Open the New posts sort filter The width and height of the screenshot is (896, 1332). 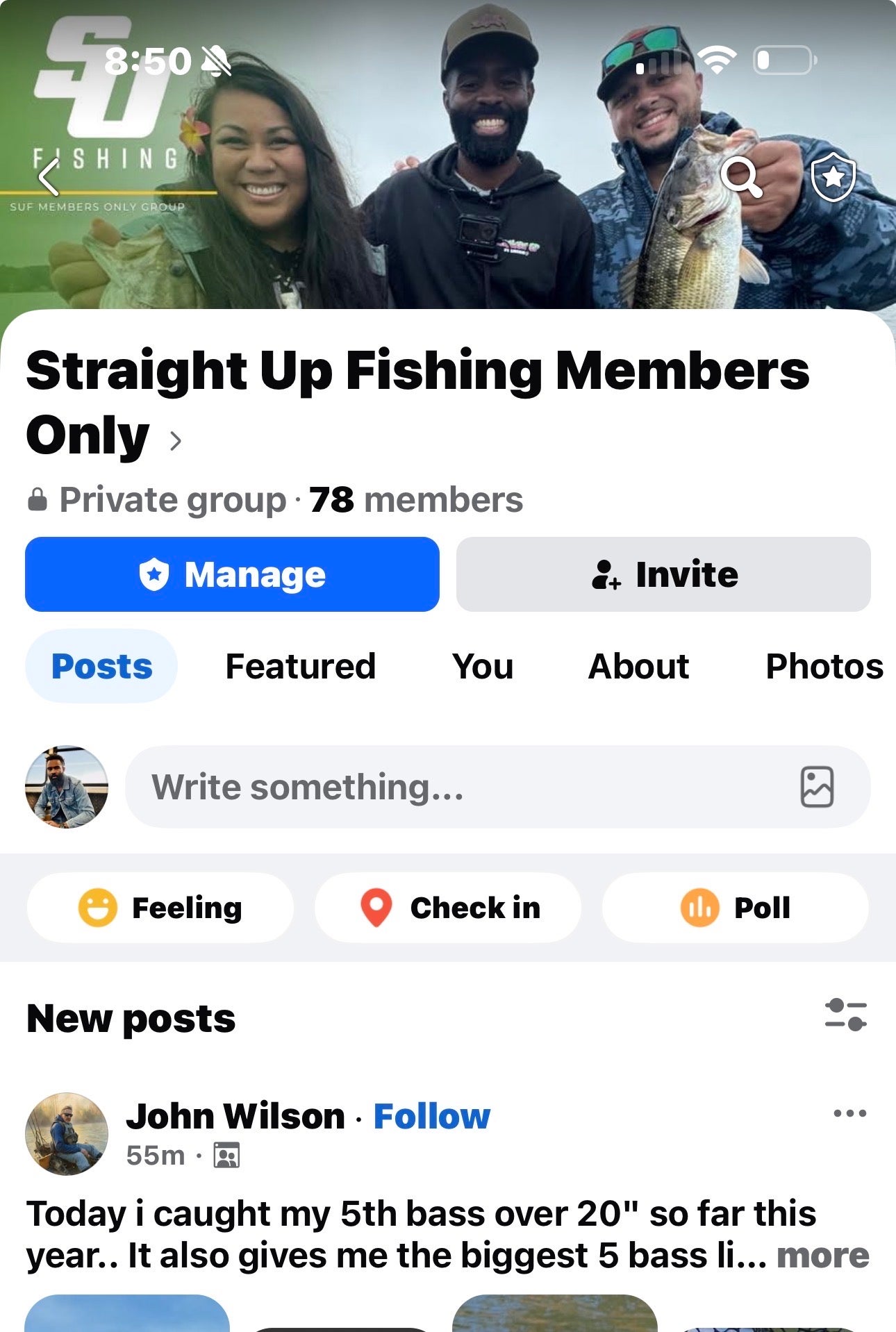point(845,1015)
